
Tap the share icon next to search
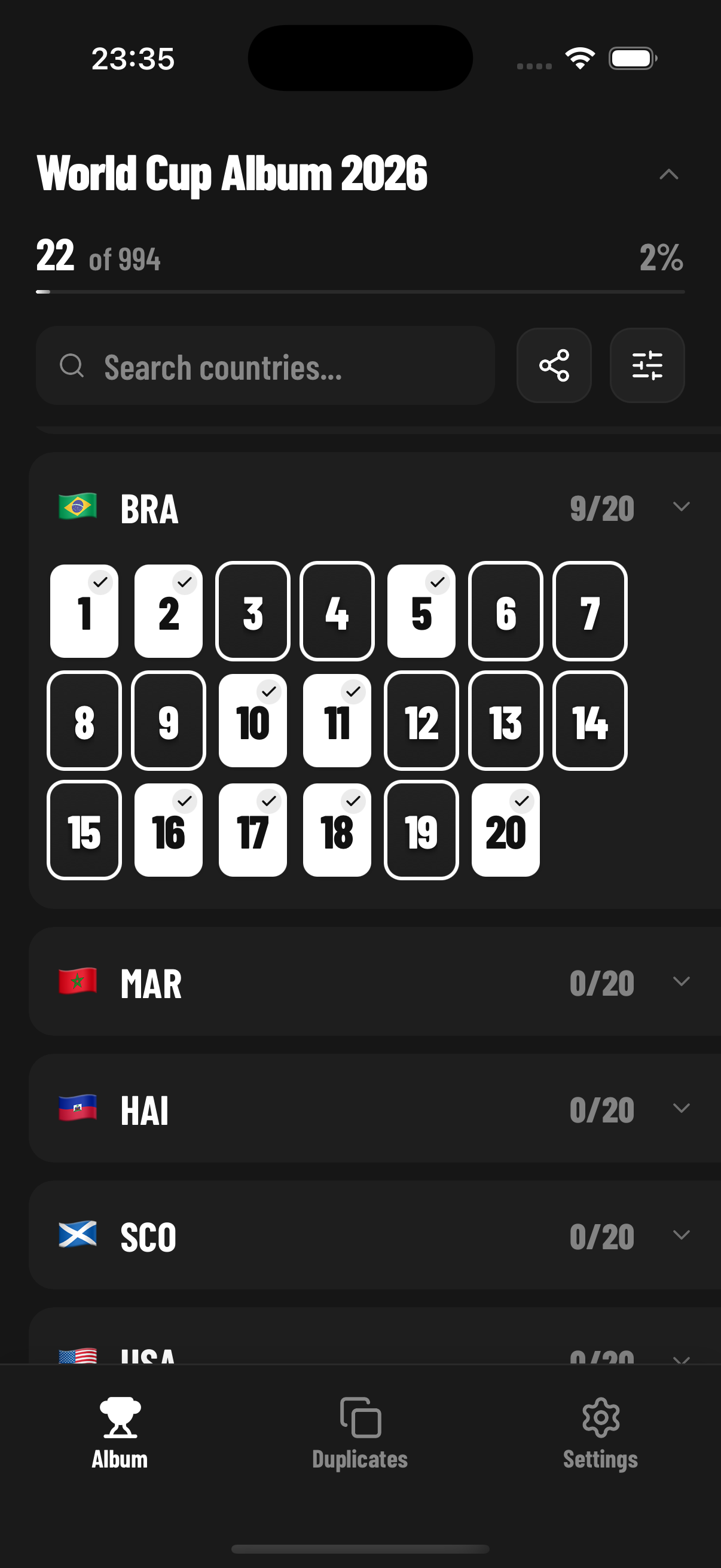point(554,365)
